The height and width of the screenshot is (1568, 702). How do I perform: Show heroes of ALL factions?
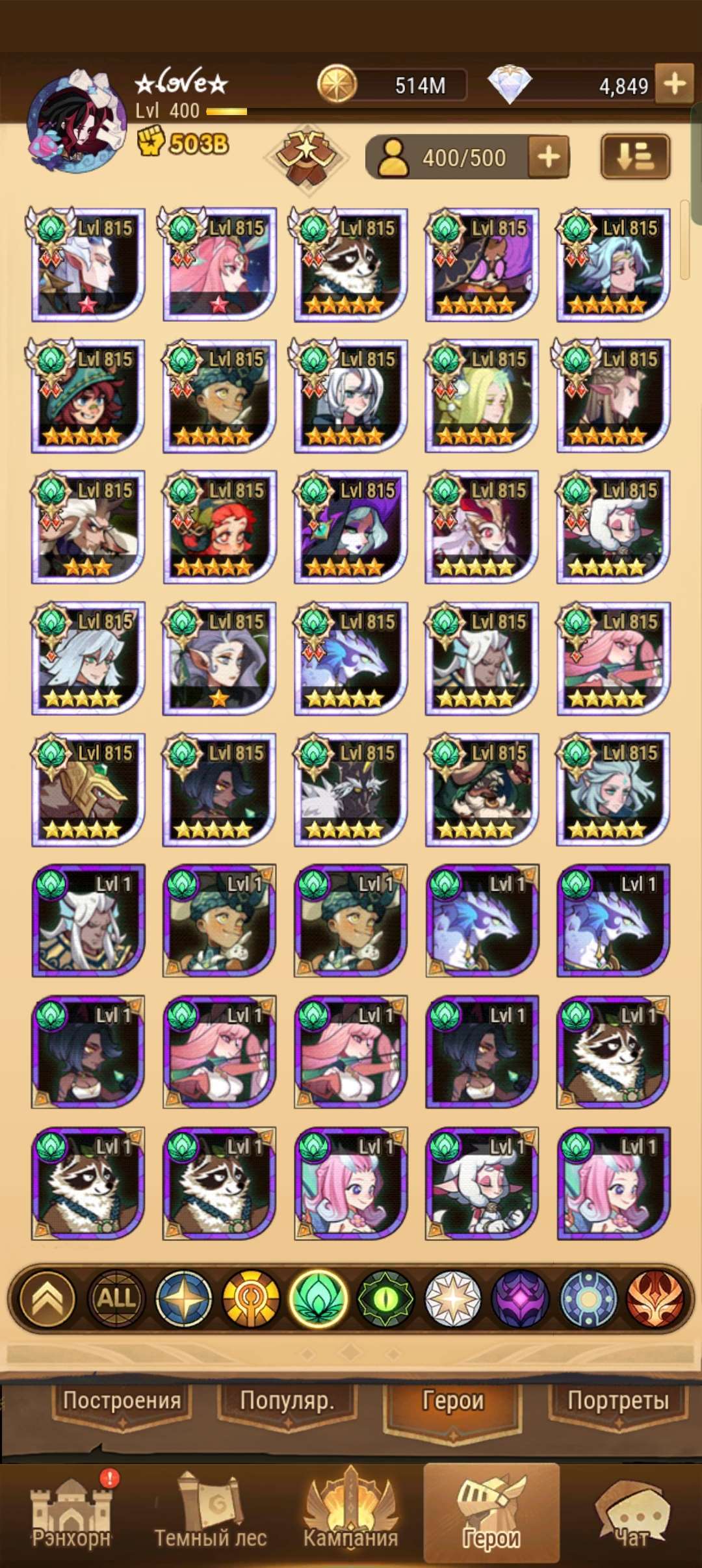click(x=116, y=1298)
